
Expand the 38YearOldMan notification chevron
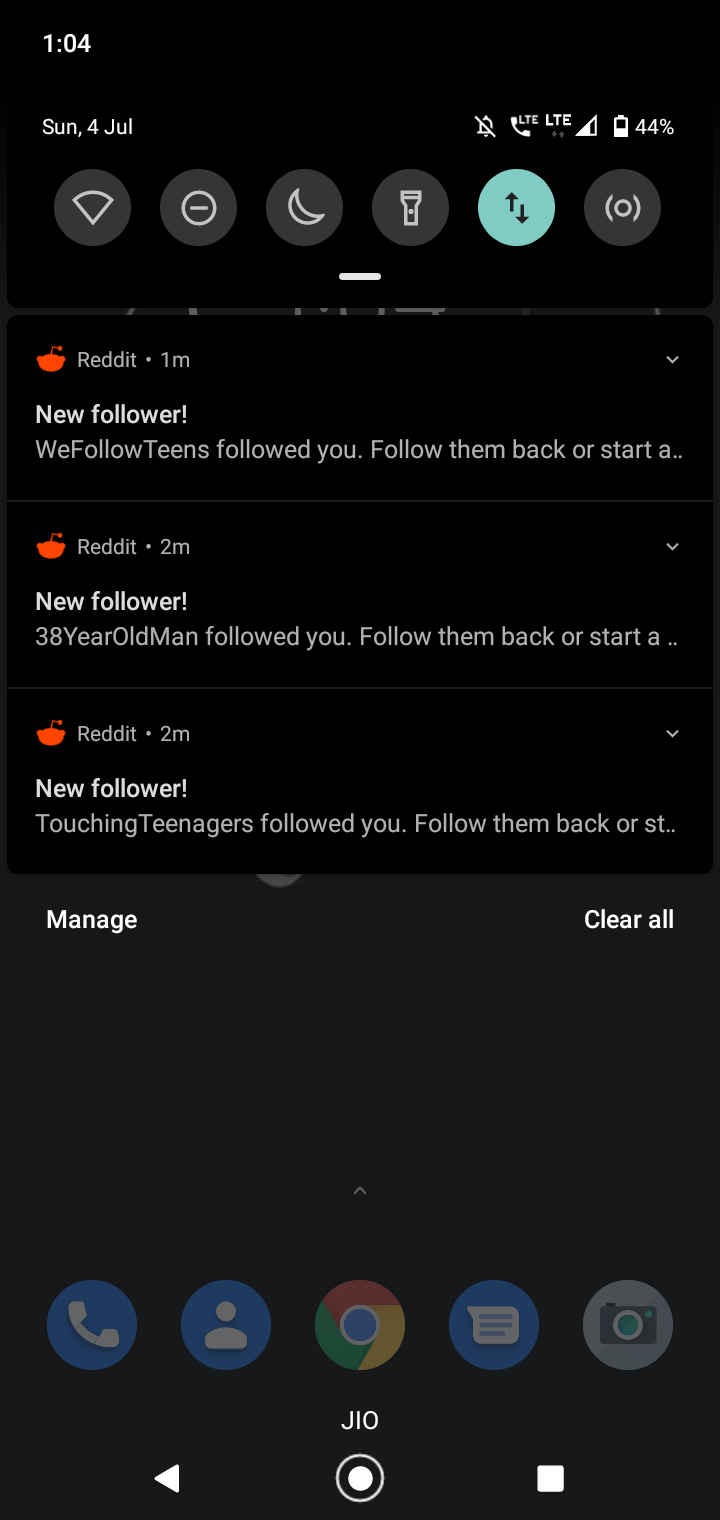pyautogui.click(x=673, y=547)
